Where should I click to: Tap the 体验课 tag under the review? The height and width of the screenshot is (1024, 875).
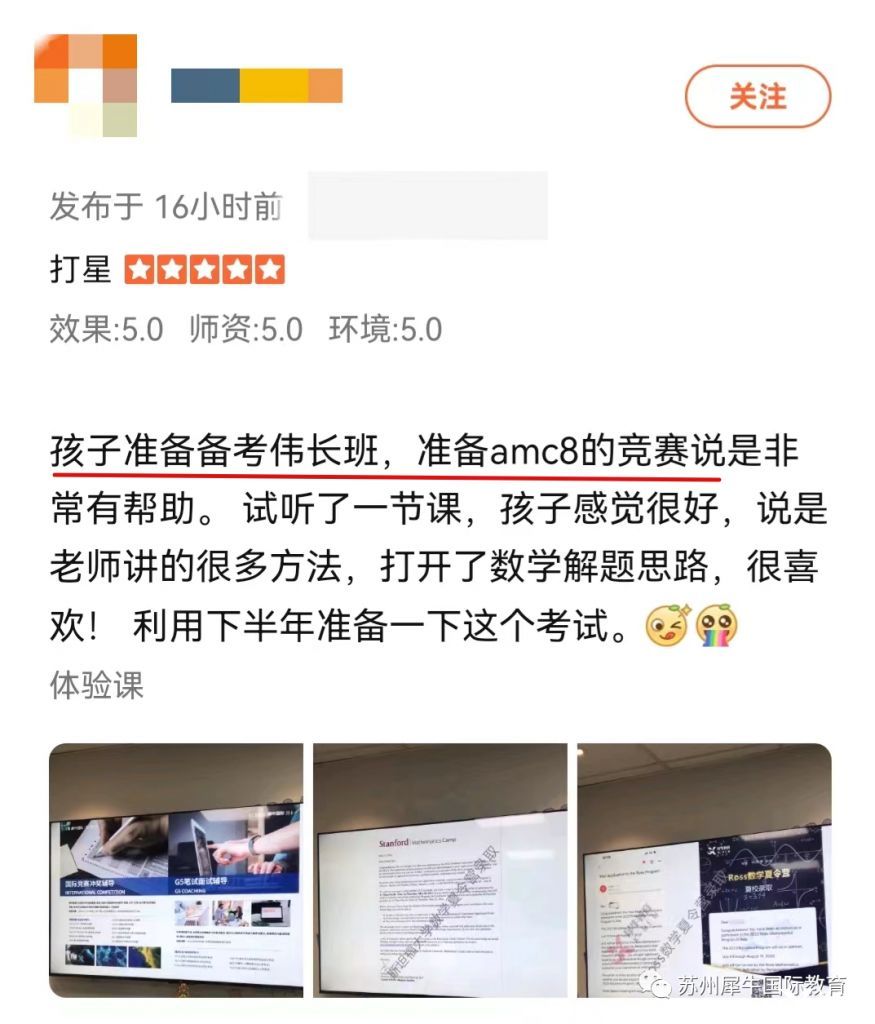click(x=96, y=685)
